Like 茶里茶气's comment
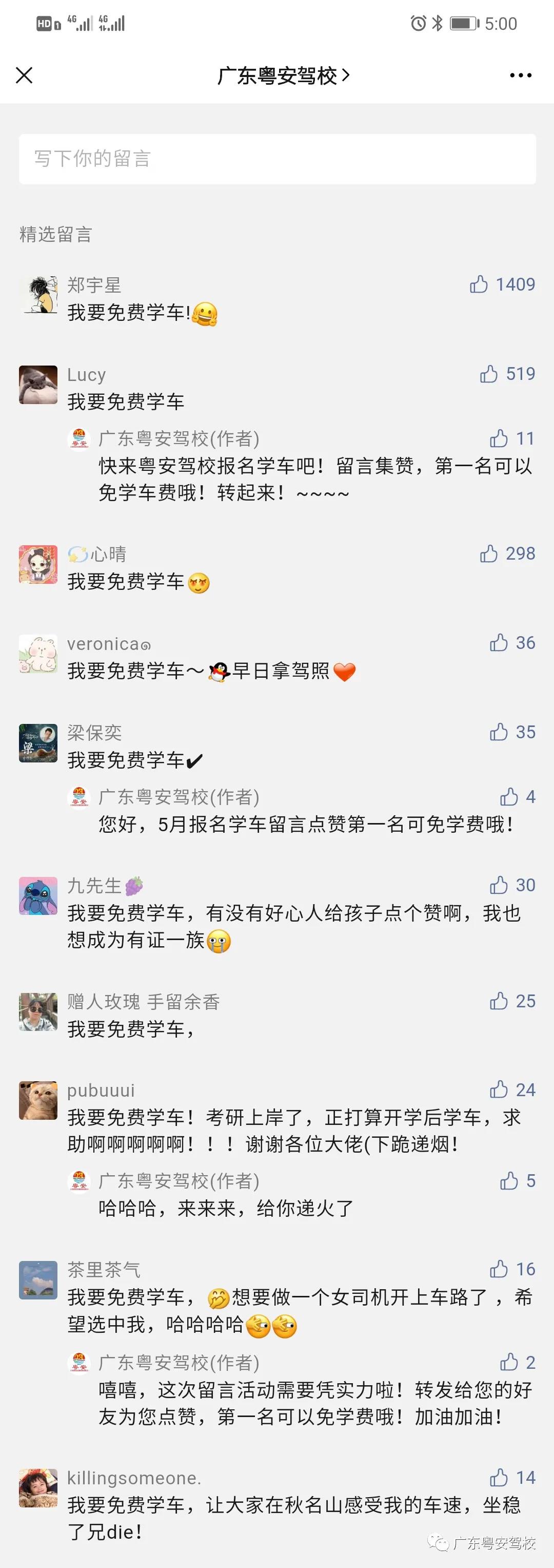554x1568 pixels. point(499,1269)
